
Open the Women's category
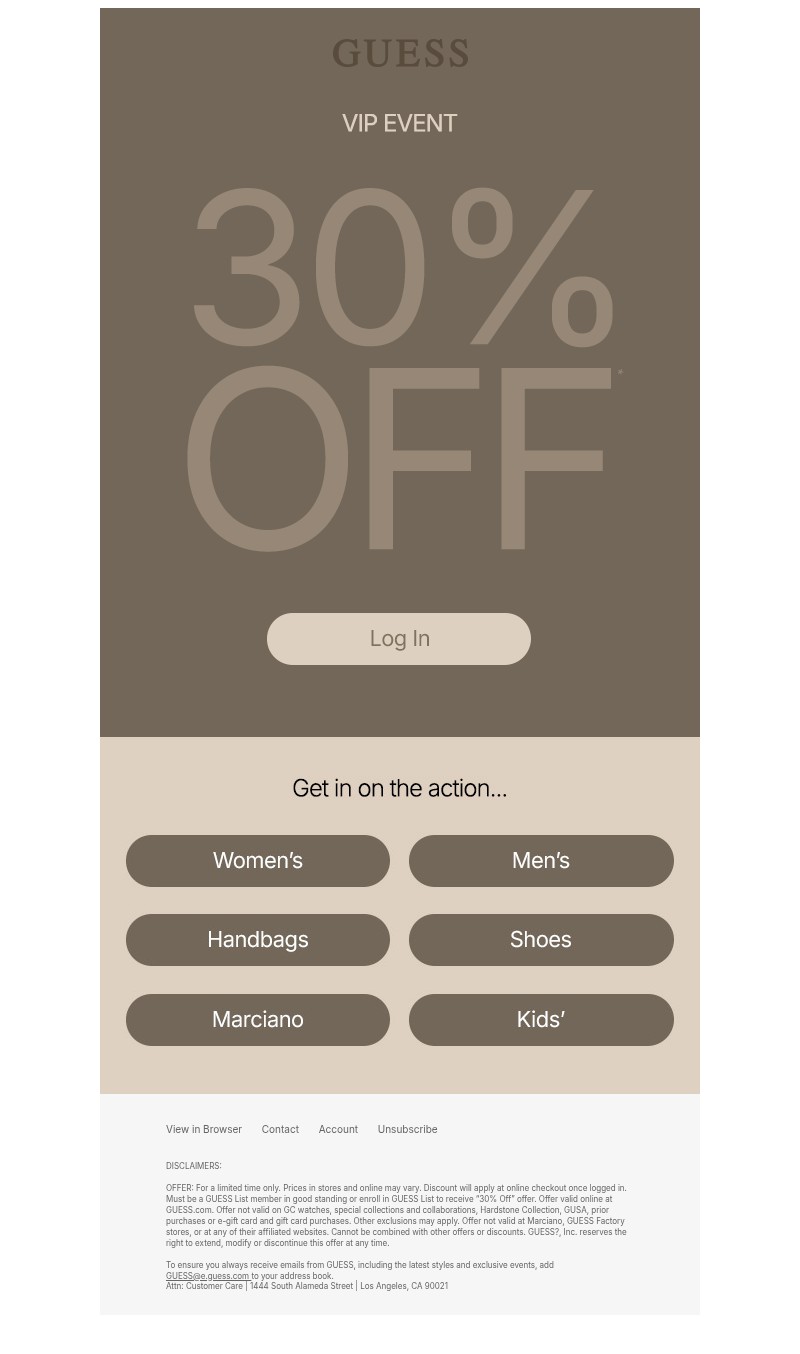click(258, 861)
